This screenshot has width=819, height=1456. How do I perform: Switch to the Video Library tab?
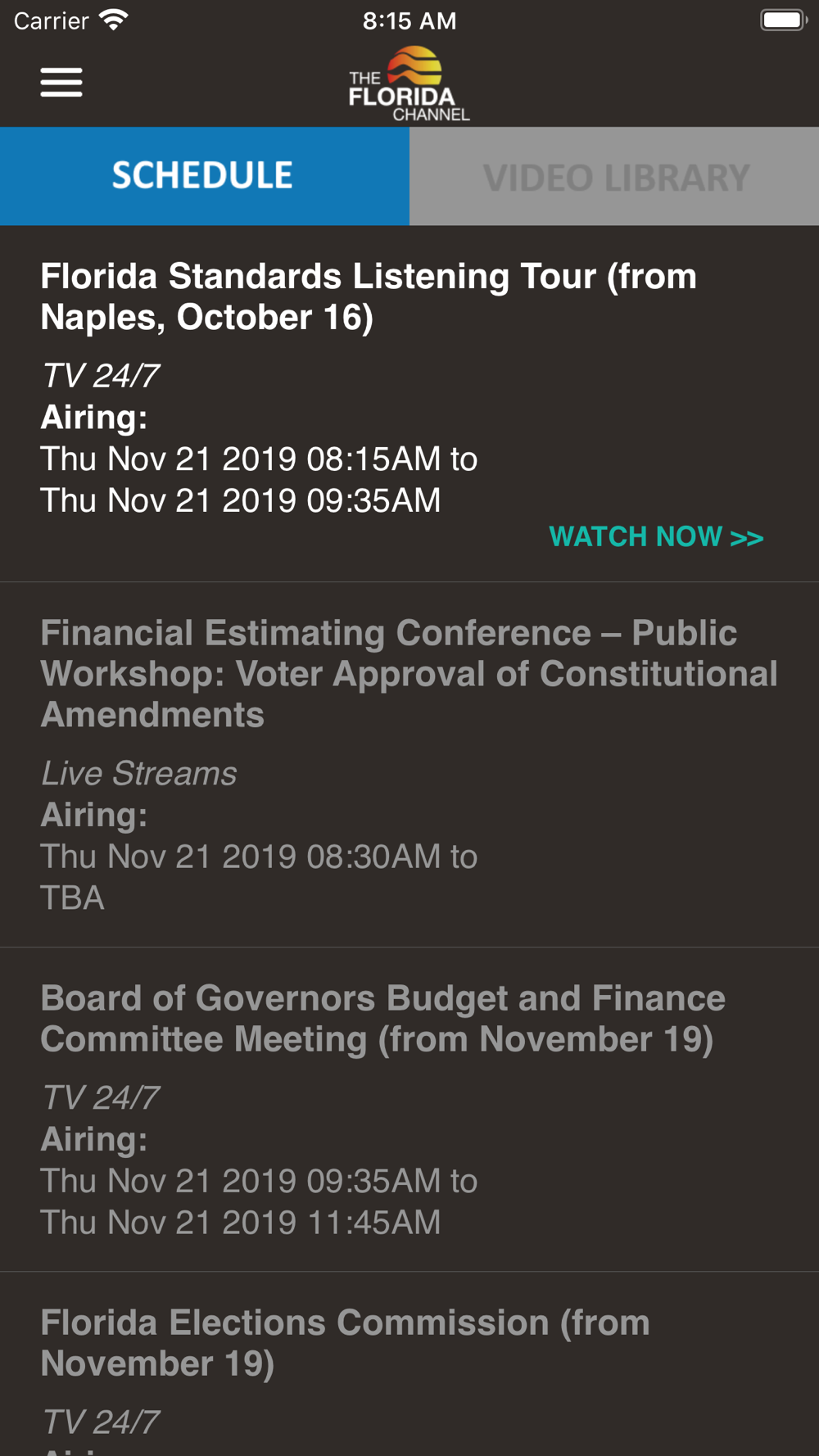tap(614, 176)
